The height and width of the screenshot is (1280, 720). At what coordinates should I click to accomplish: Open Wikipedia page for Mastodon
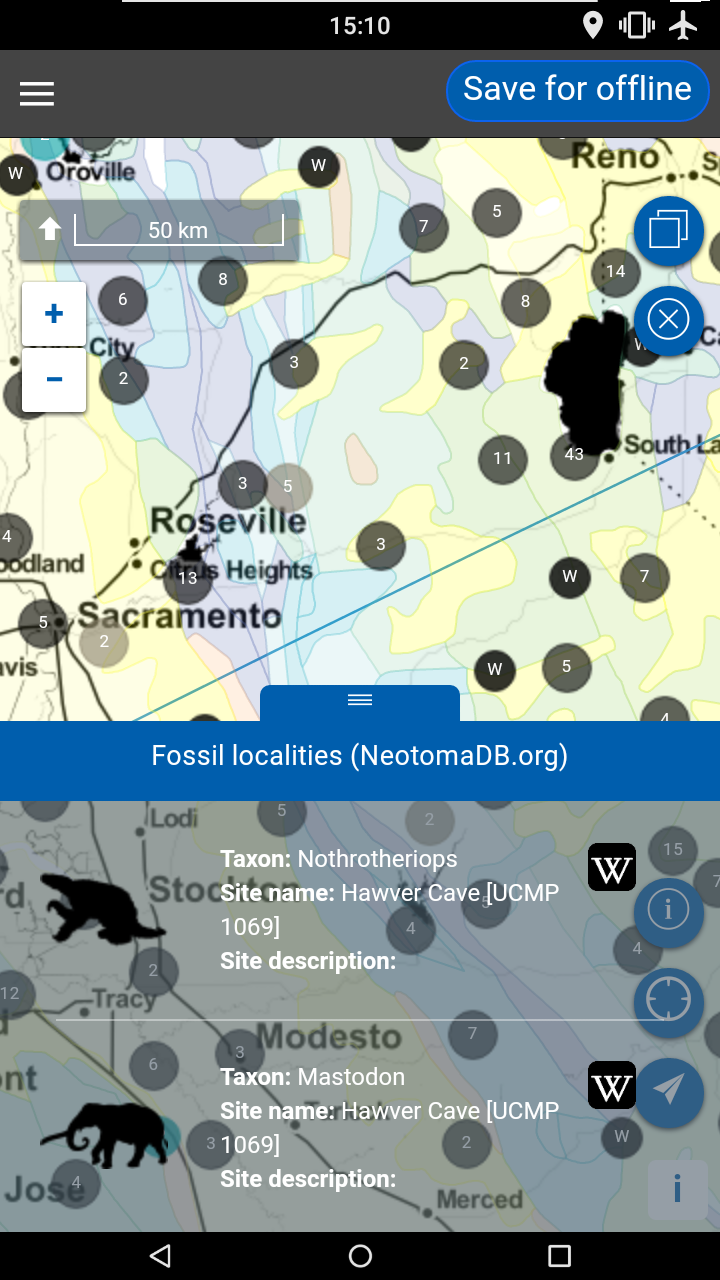(x=611, y=1085)
